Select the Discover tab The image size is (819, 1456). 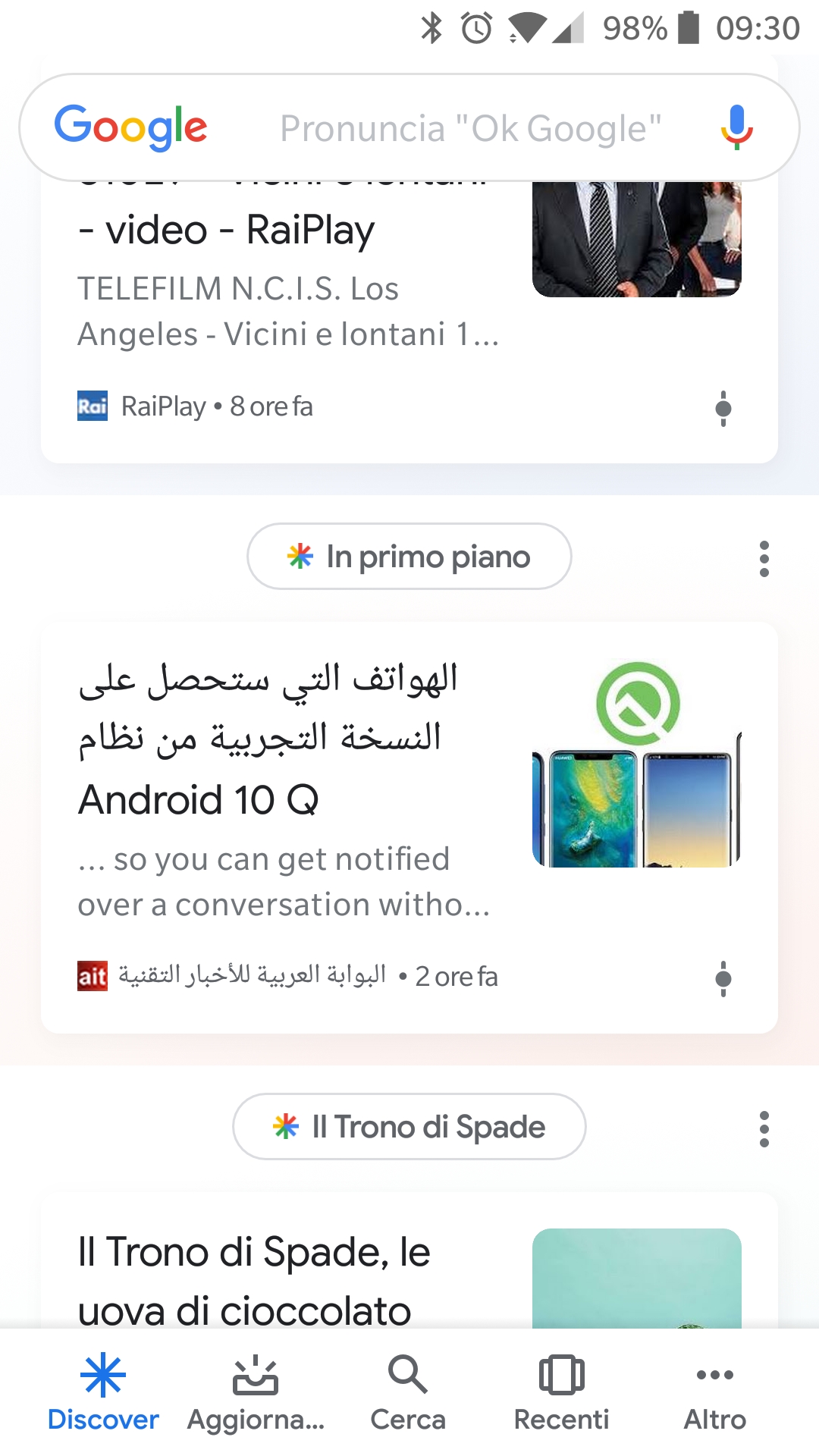click(x=103, y=1394)
